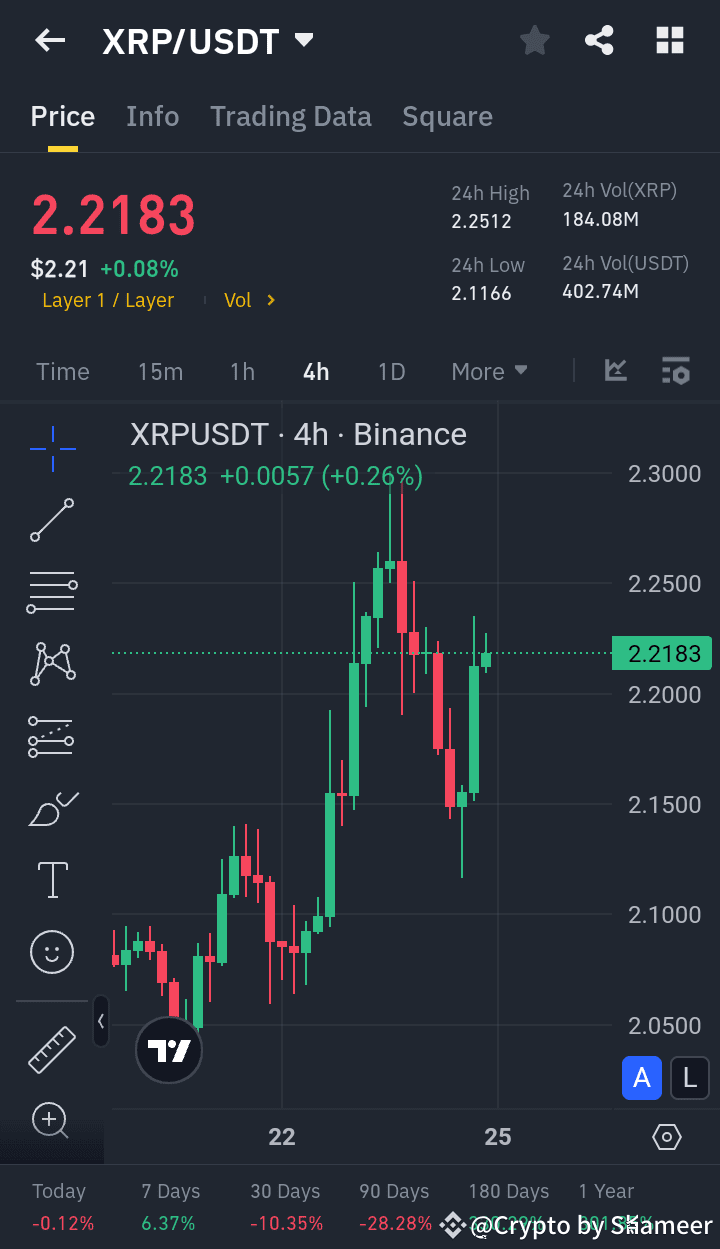Switch to log scale with the L button

[689, 1078]
